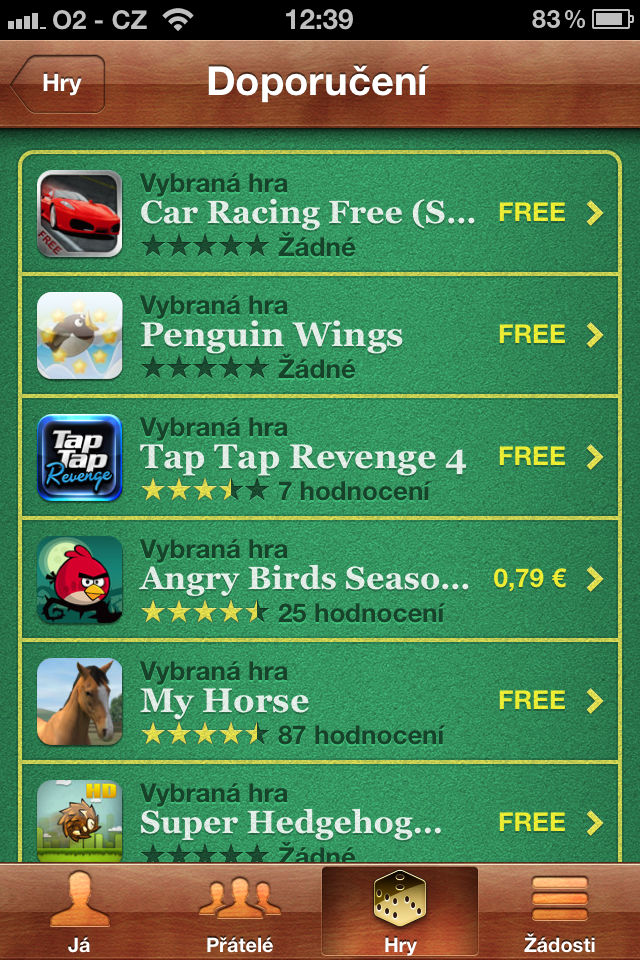
Task: Switch to the Přátelé tab
Action: (239, 914)
